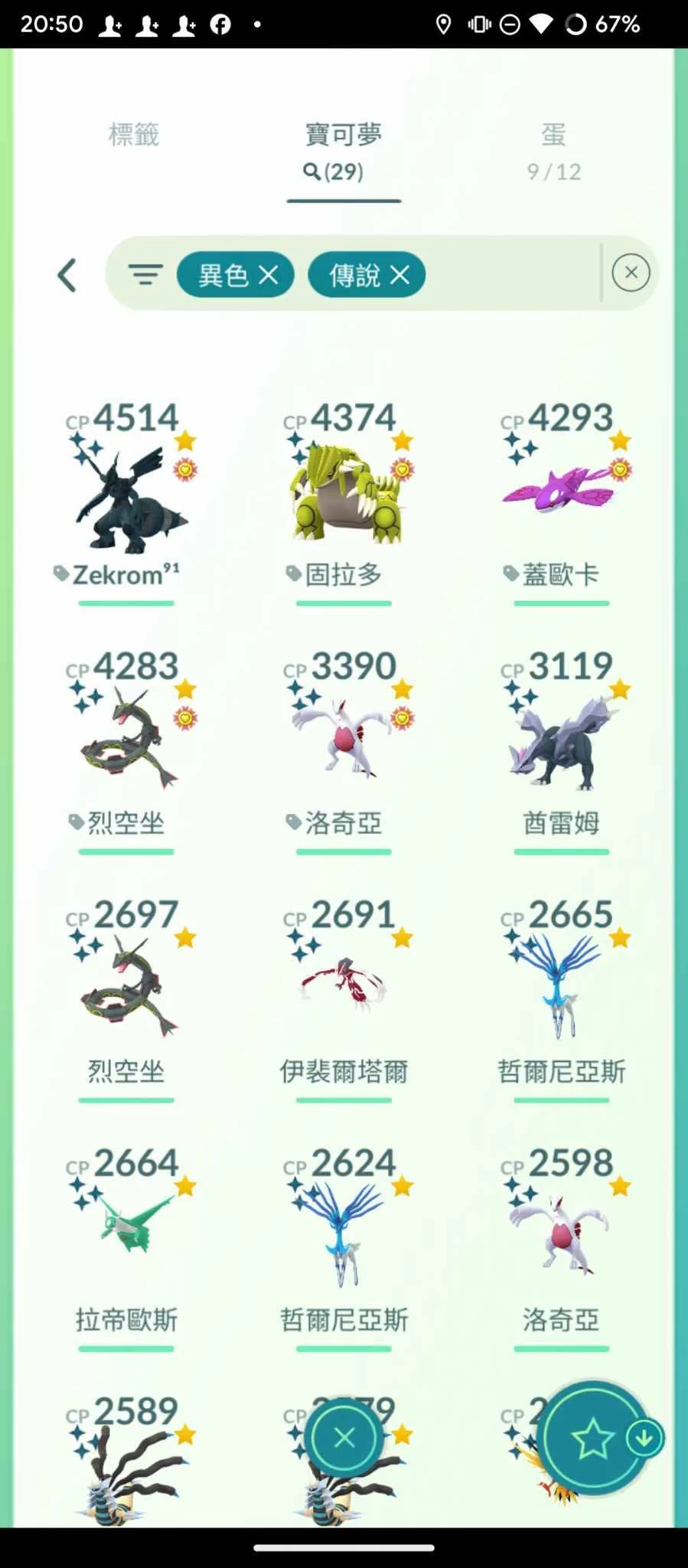Open the filter options icon
The width and height of the screenshot is (688, 1568).
point(145,274)
